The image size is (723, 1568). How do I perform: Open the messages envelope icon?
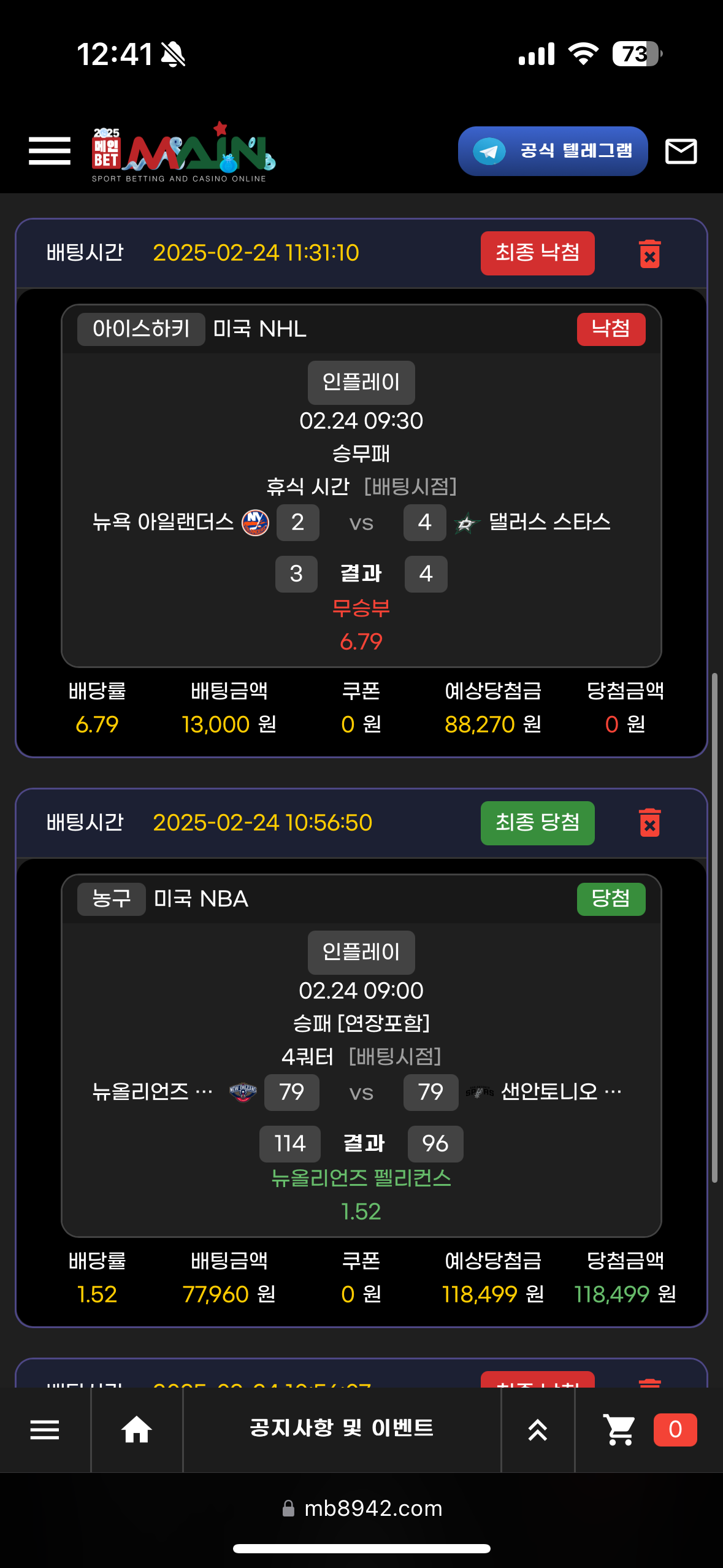[681, 151]
